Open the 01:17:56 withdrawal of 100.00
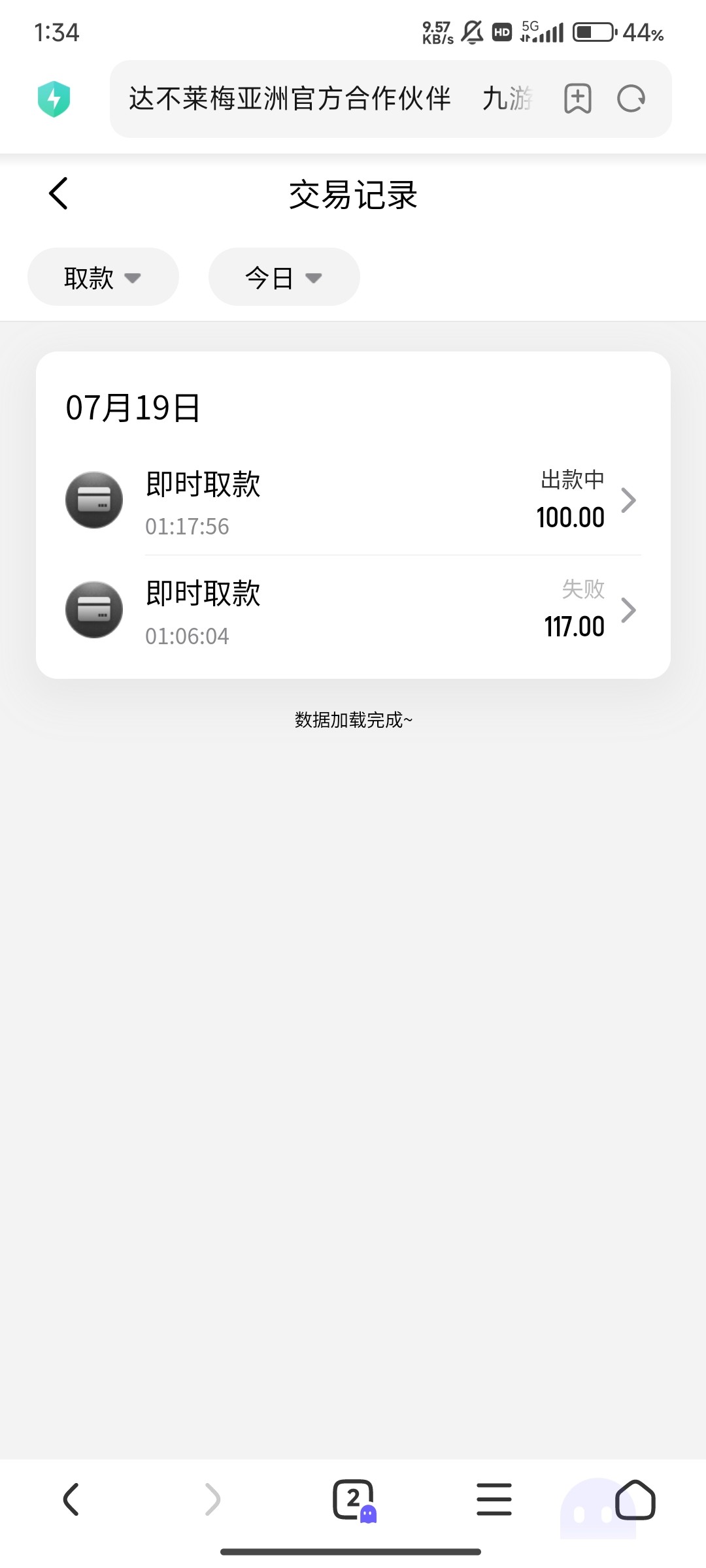Screen dimensions: 706x1568 point(353,500)
